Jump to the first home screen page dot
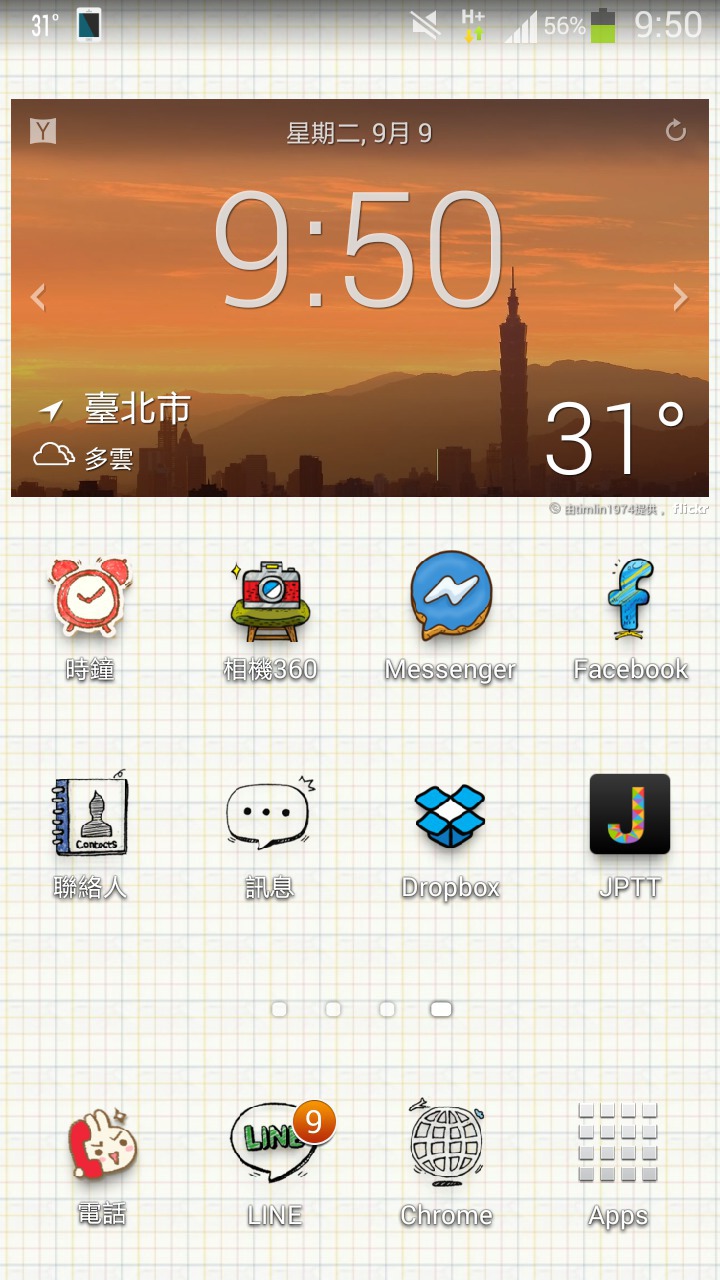720x1280 pixels. [279, 1009]
